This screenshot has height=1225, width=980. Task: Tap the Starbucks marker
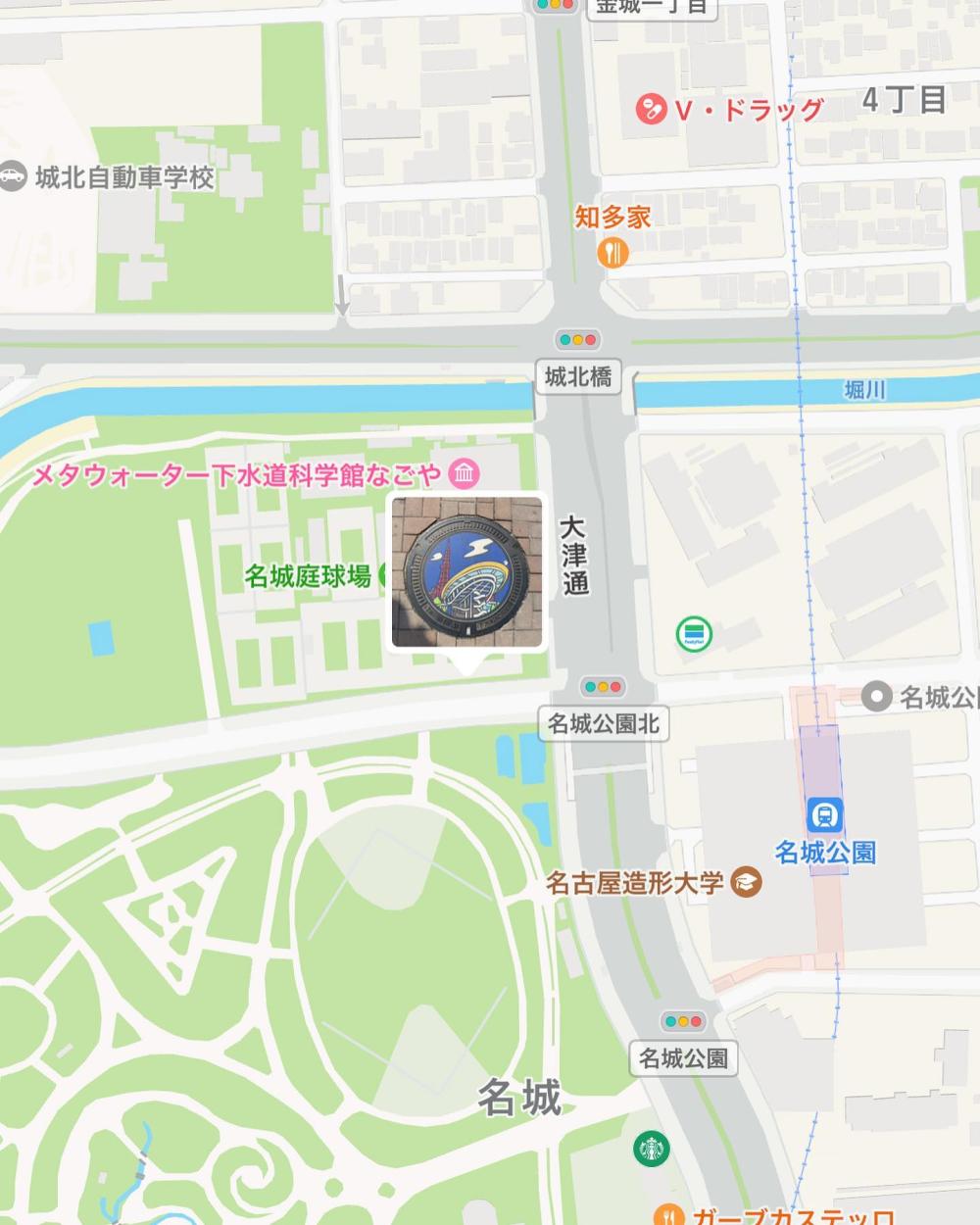tap(650, 1149)
